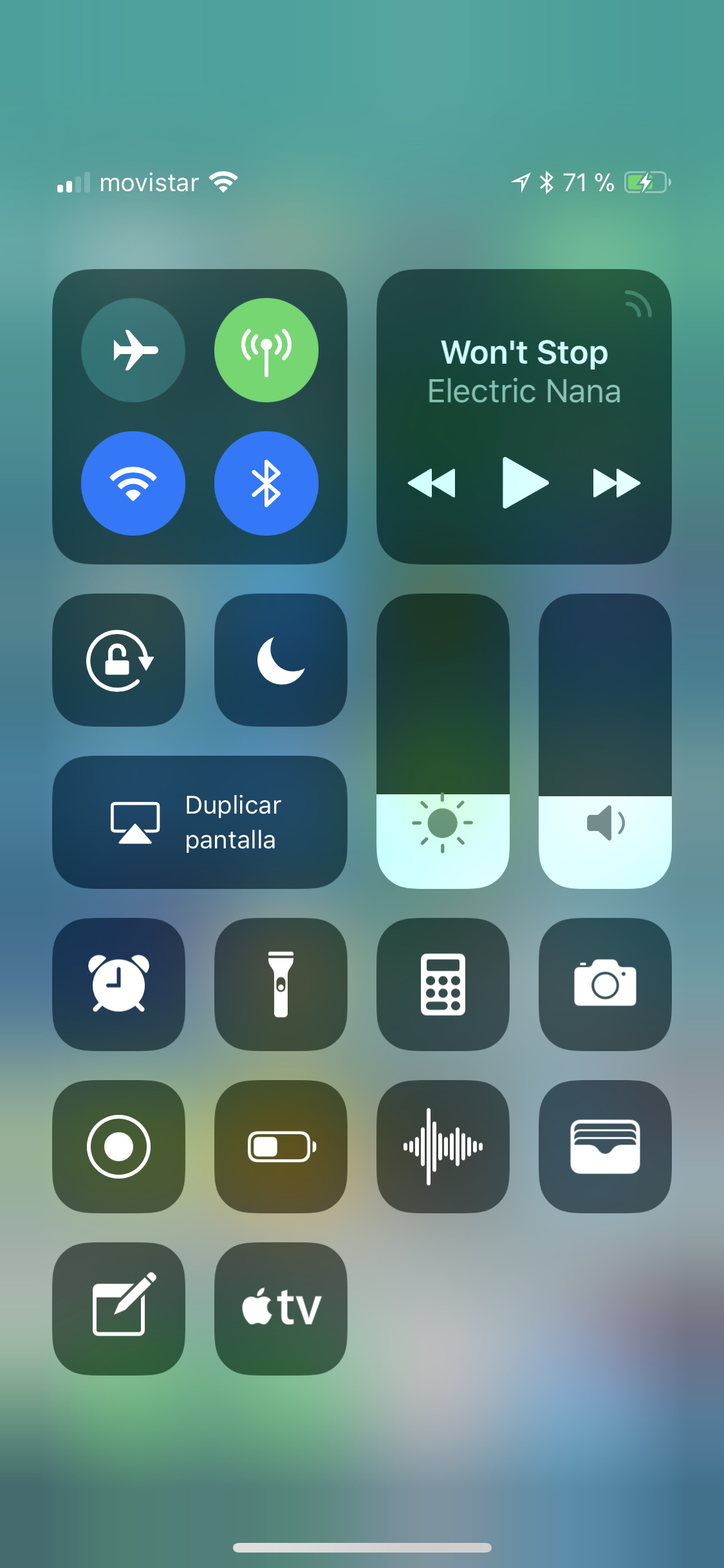Image resolution: width=724 pixels, height=1568 pixels.
Task: Start screen recording
Action: point(119,1147)
